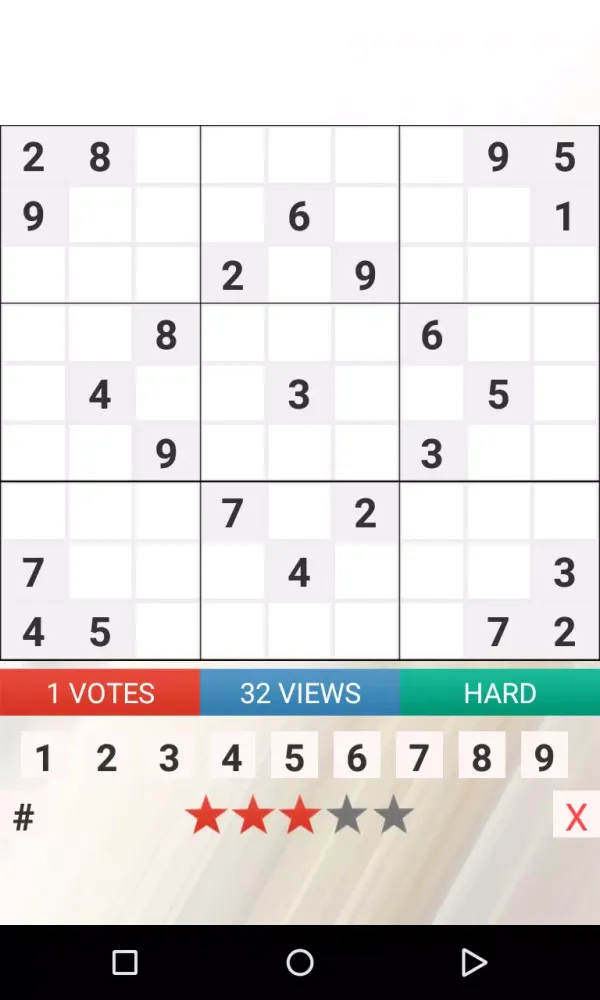
Task: Pick digit 4 from the number row
Action: point(232,757)
